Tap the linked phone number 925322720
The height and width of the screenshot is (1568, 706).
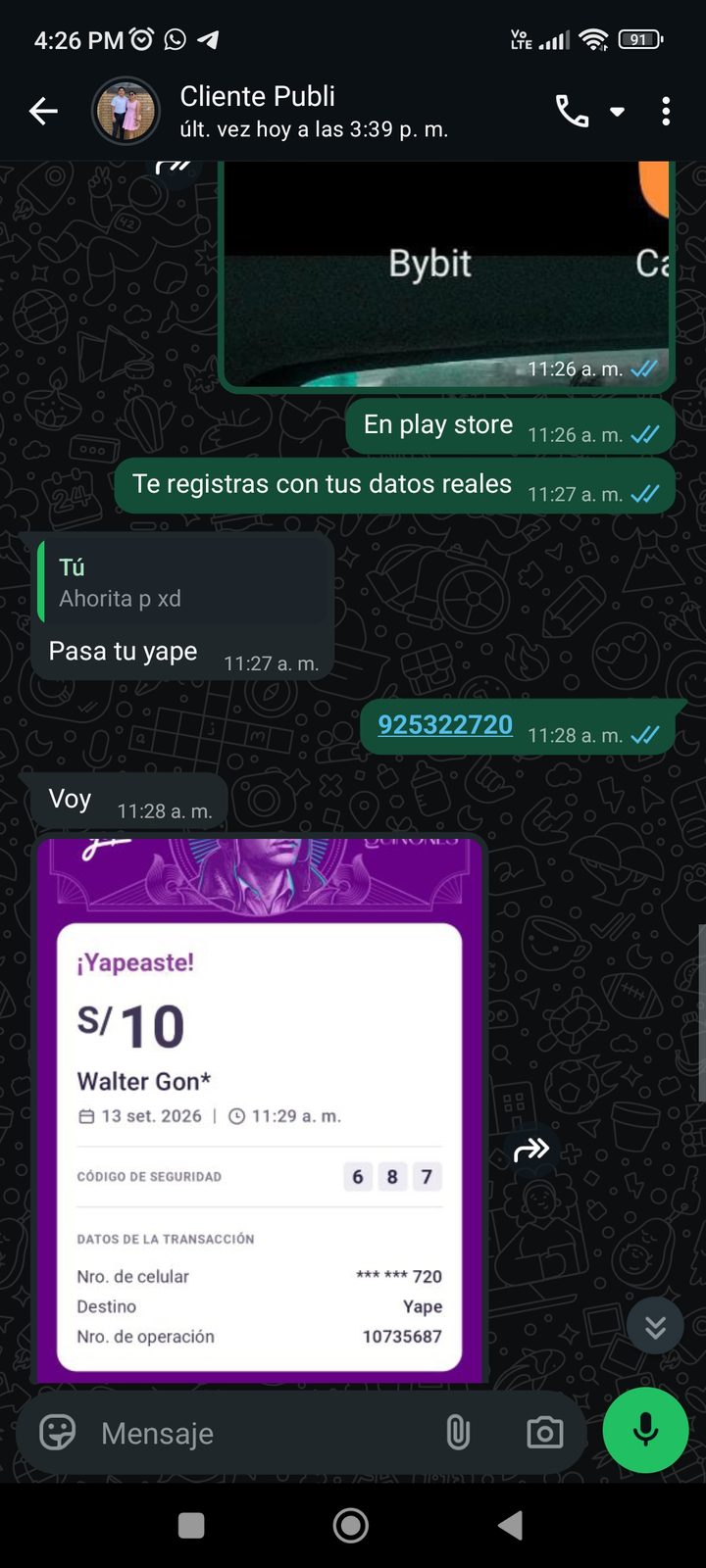[x=445, y=725]
